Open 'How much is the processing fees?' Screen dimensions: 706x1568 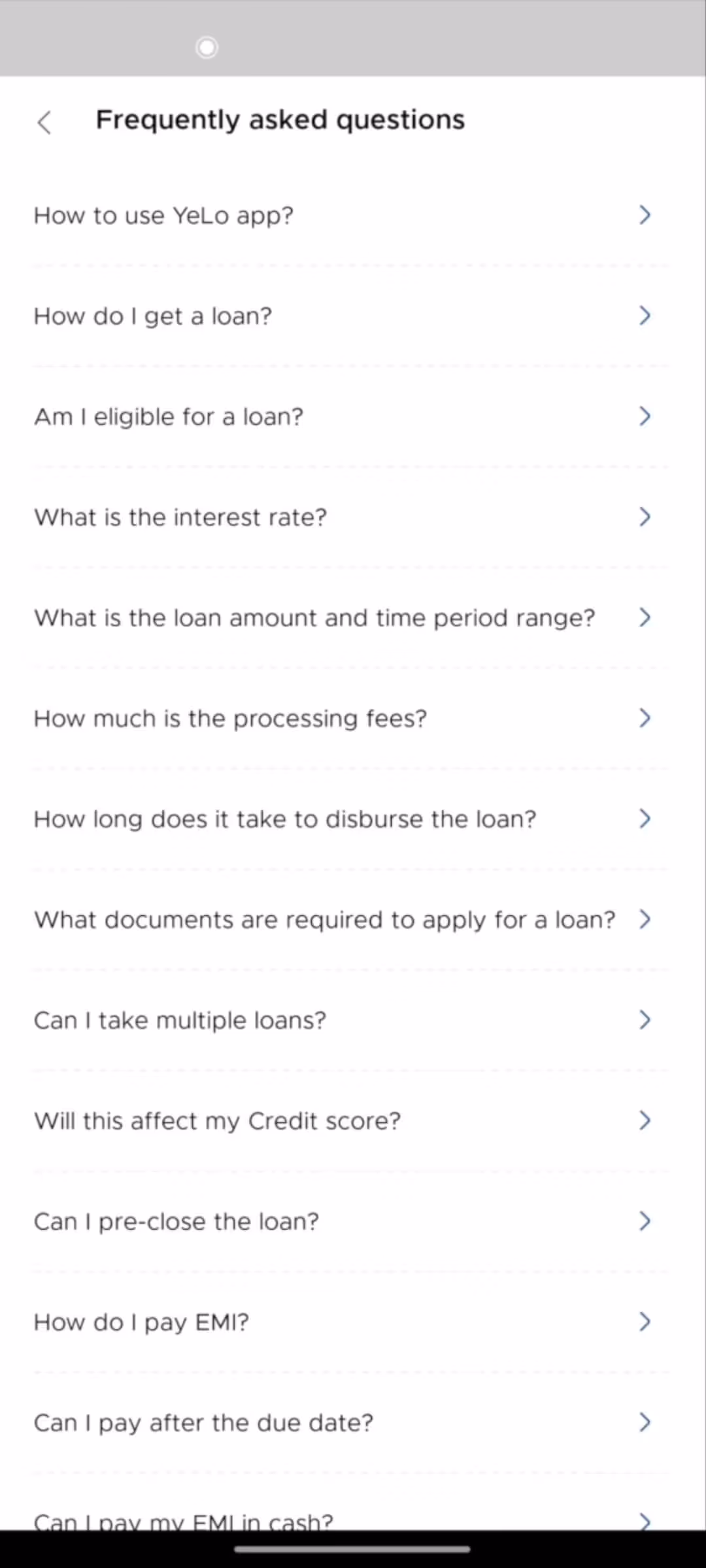coord(352,719)
